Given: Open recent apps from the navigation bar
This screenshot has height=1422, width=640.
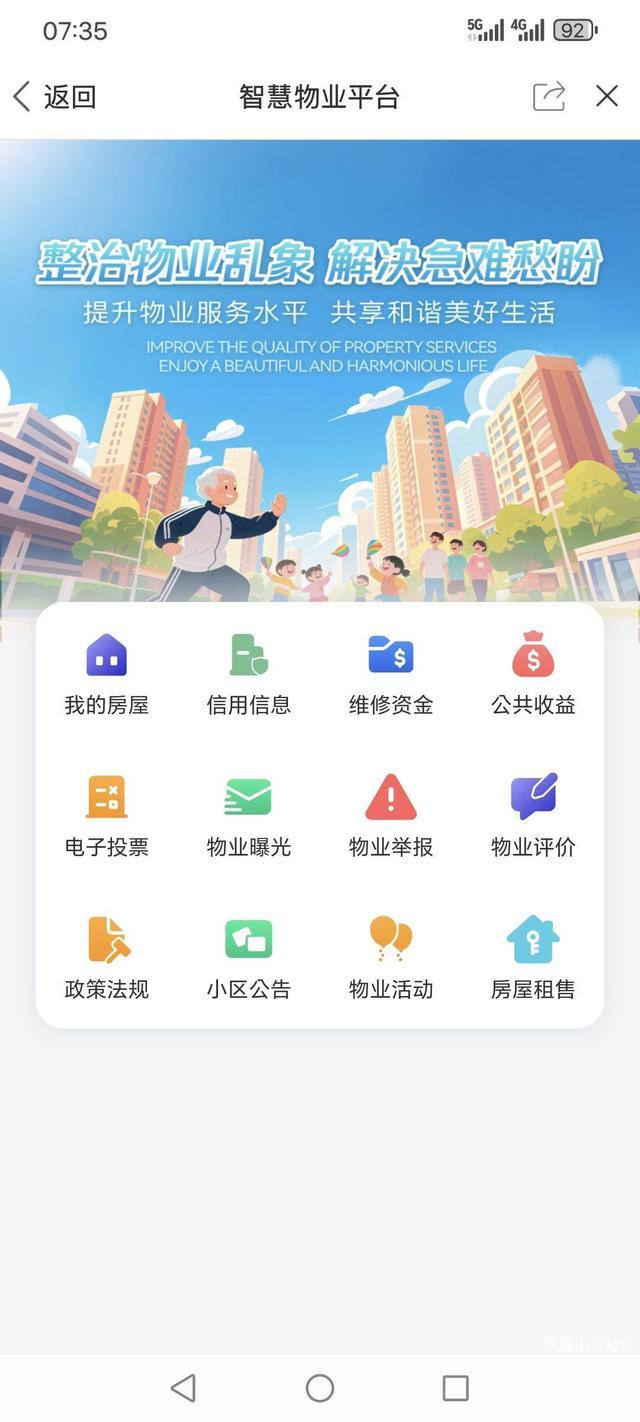Looking at the screenshot, I should pos(456,1388).
